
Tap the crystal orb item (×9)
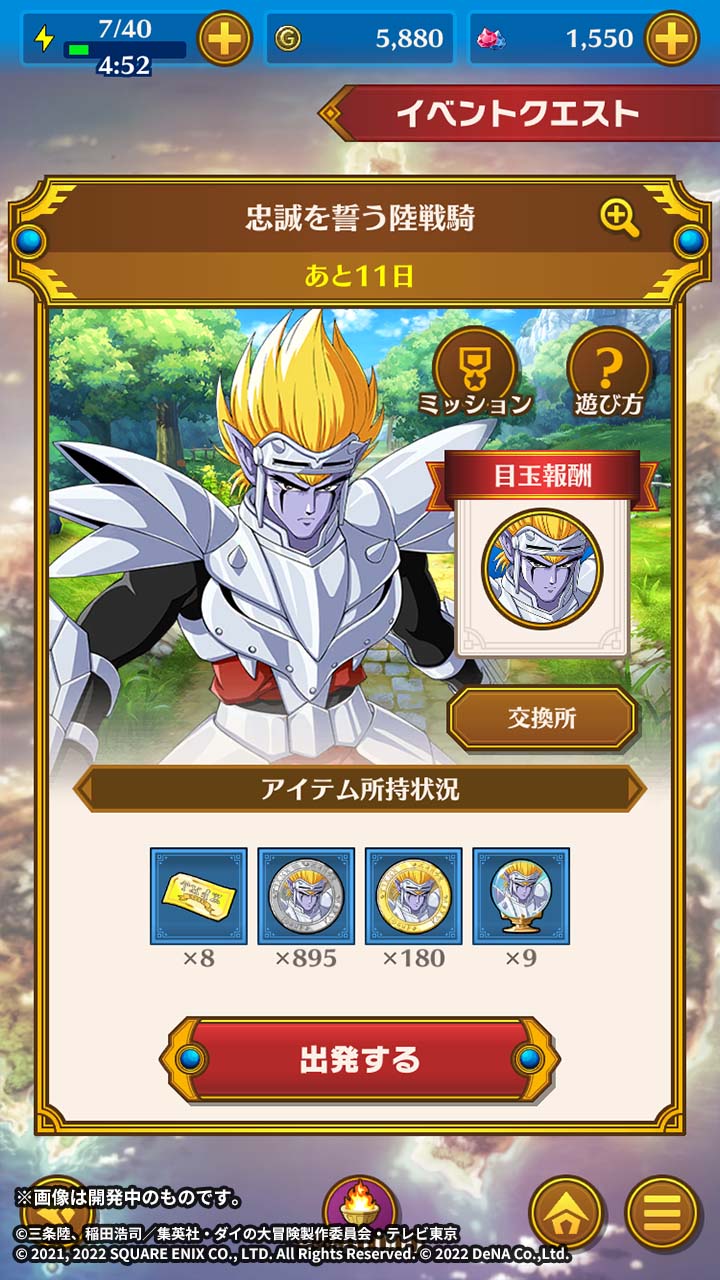(521, 895)
